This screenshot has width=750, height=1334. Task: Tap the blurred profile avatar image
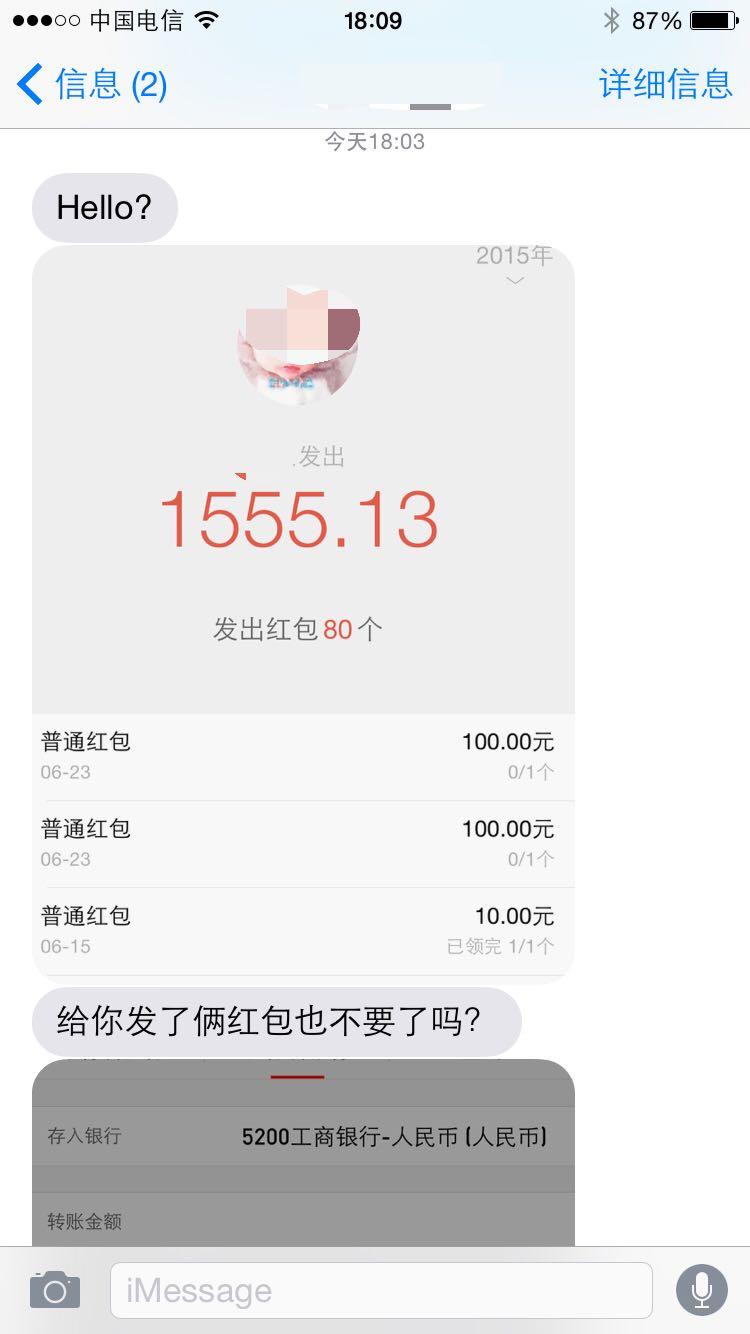pyautogui.click(x=303, y=345)
